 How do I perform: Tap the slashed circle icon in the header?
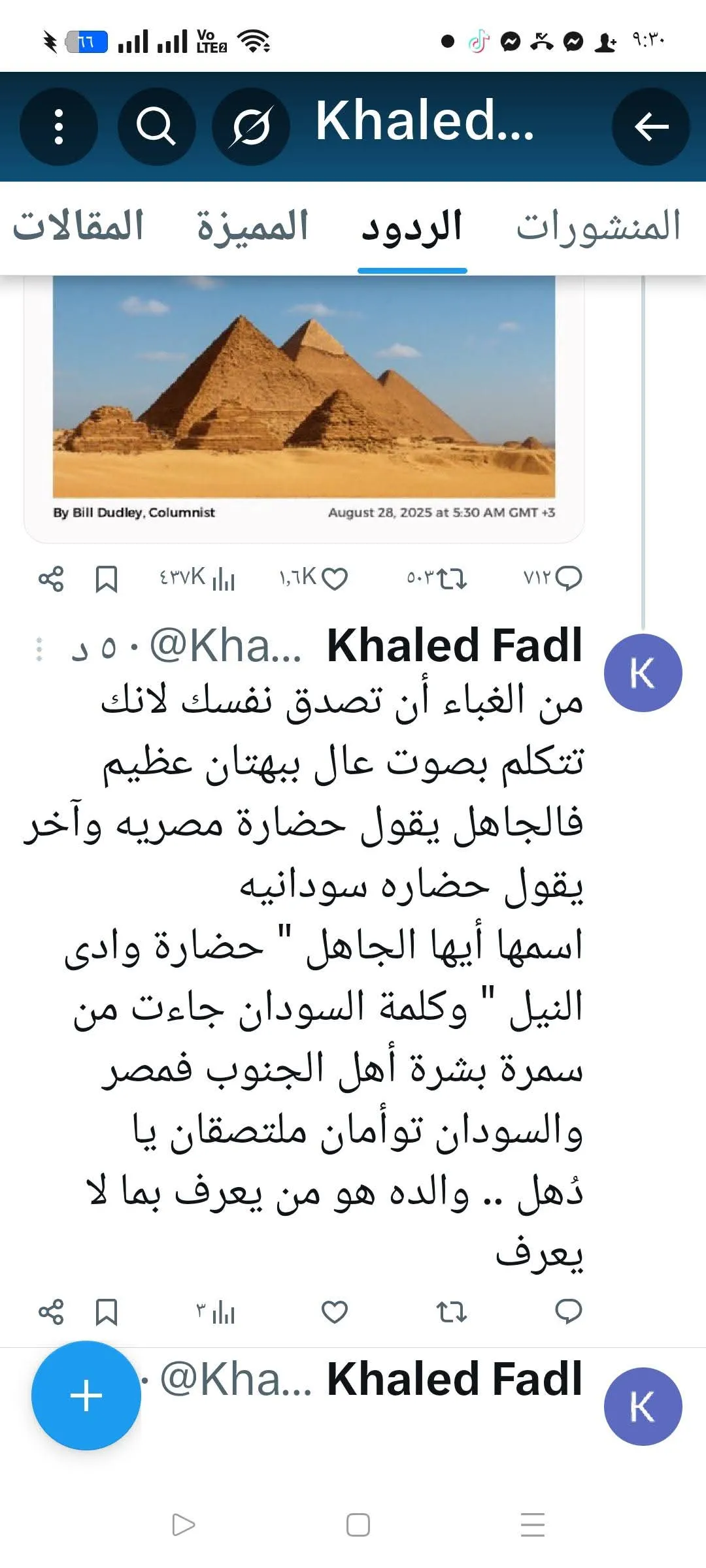[250, 127]
